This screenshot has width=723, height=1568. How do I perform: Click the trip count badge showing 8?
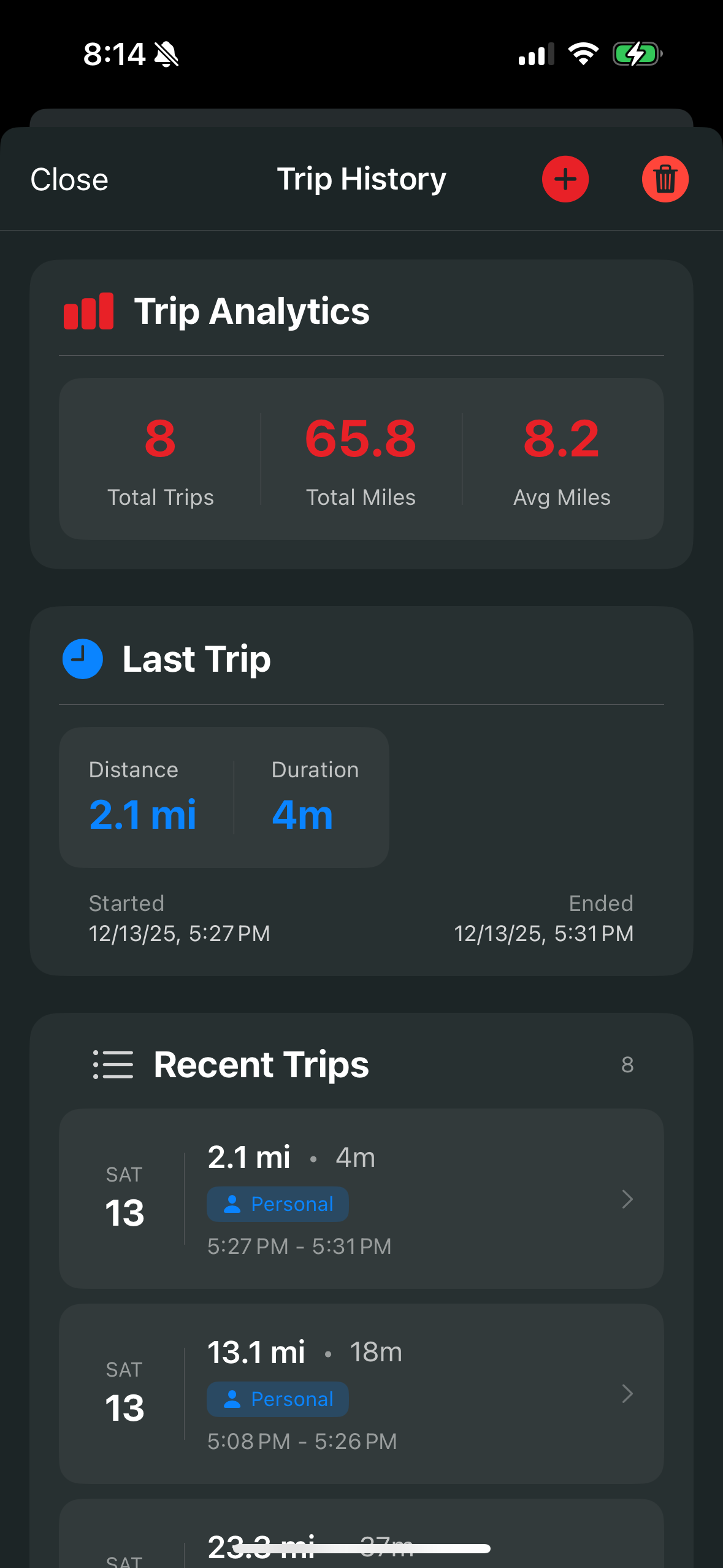(x=627, y=1065)
